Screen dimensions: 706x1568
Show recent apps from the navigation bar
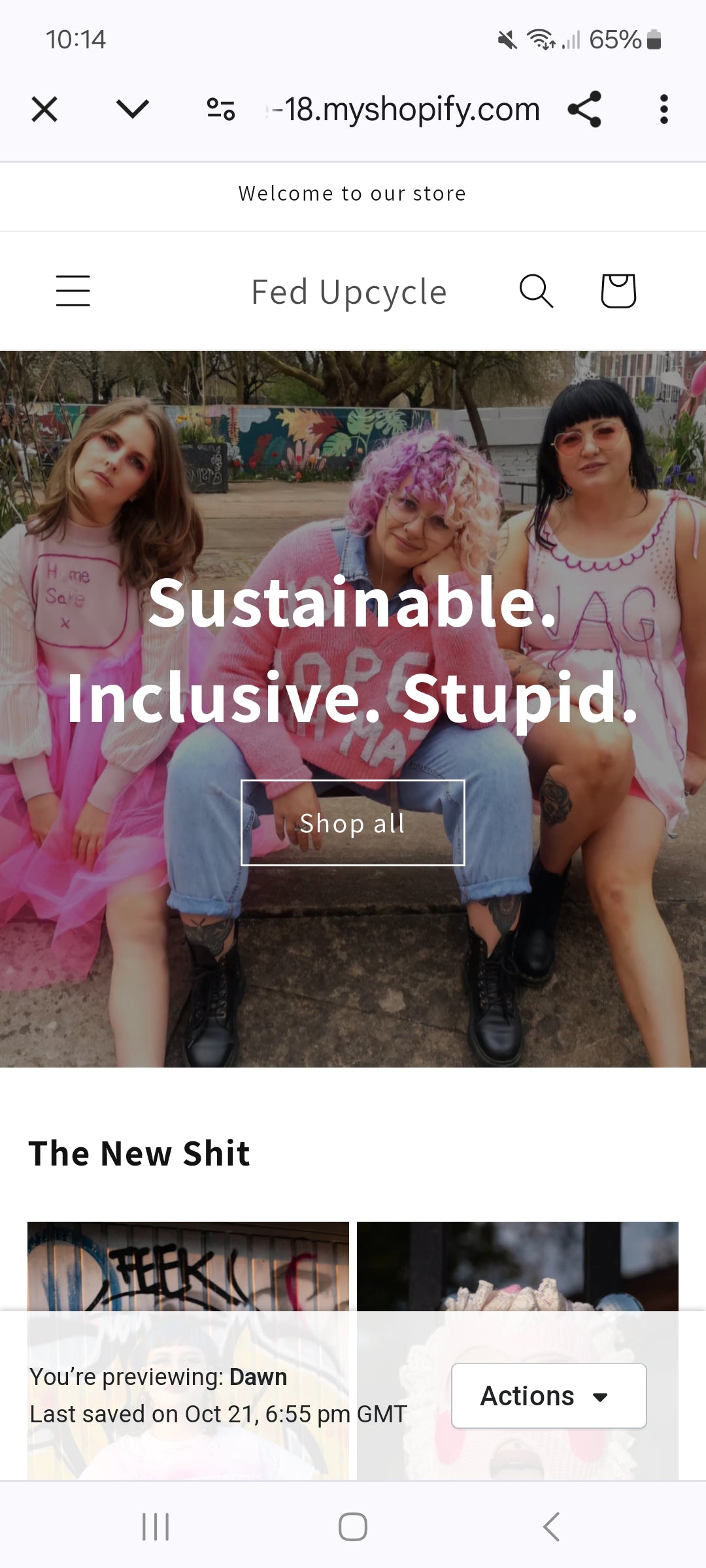(x=156, y=1527)
